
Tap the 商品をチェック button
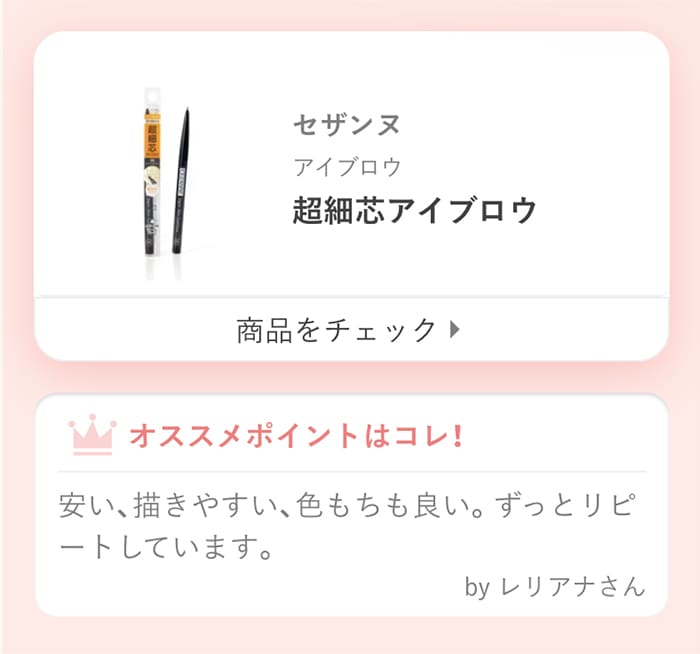350,329
